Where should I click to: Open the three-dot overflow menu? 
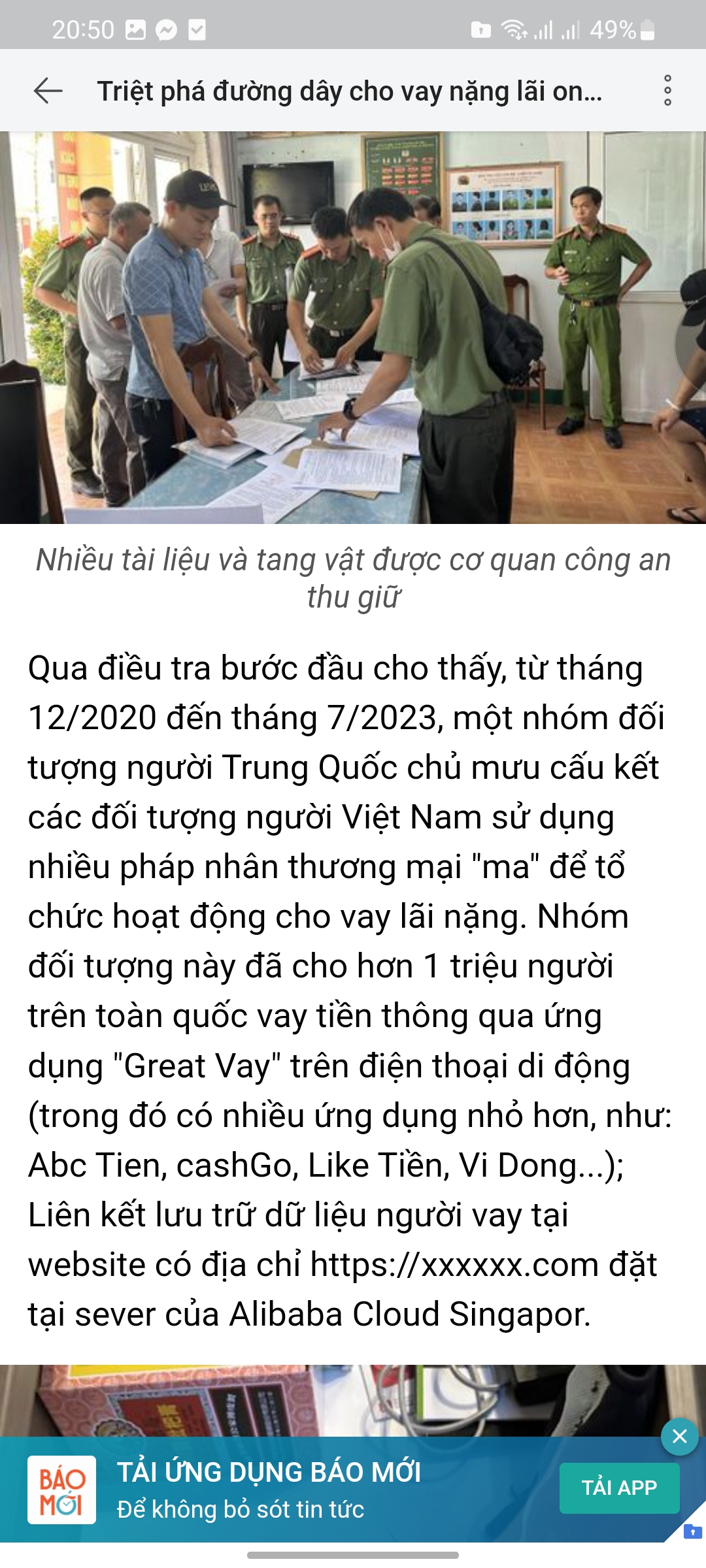[x=667, y=90]
